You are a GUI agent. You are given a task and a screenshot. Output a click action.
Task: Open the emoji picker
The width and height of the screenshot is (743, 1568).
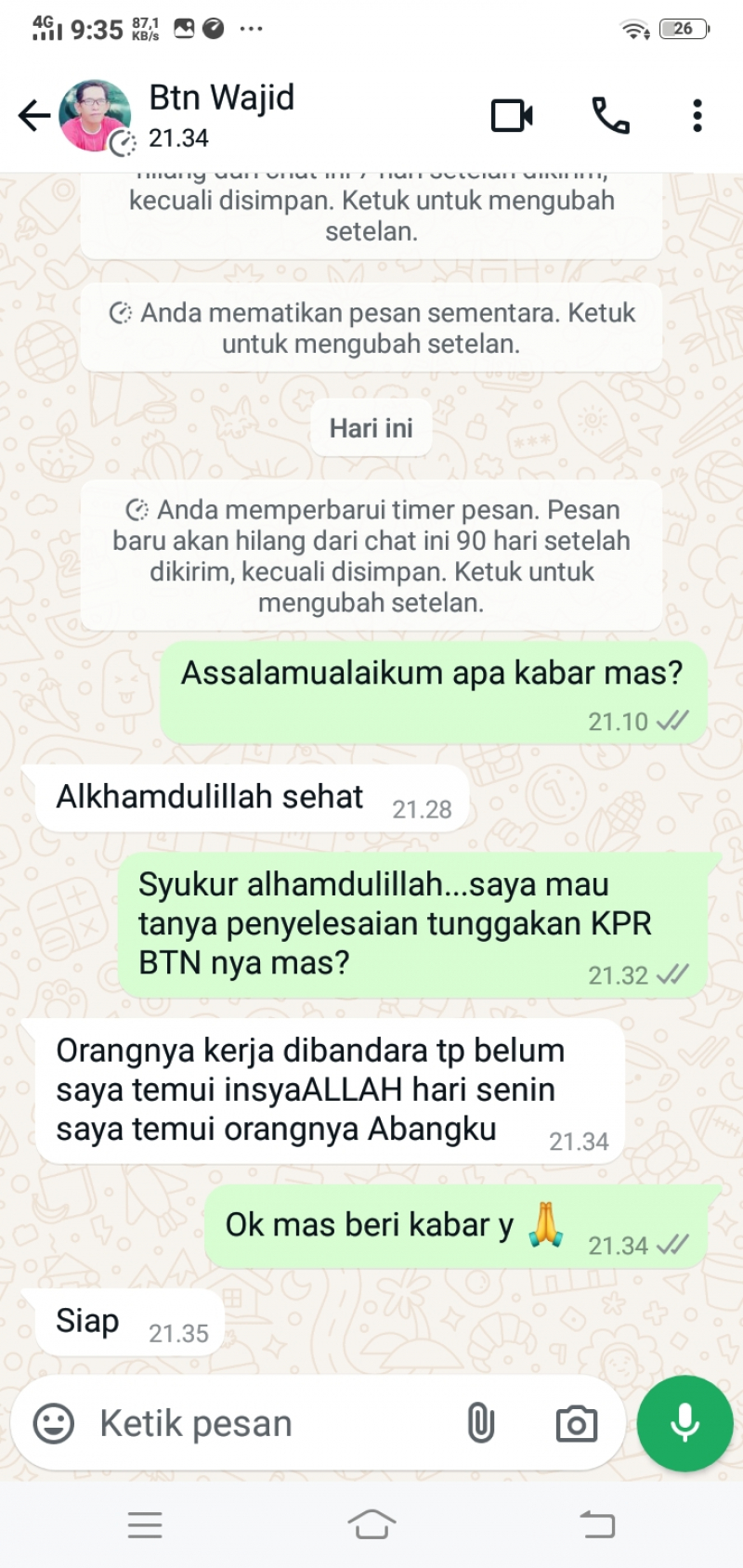pos(54,1423)
